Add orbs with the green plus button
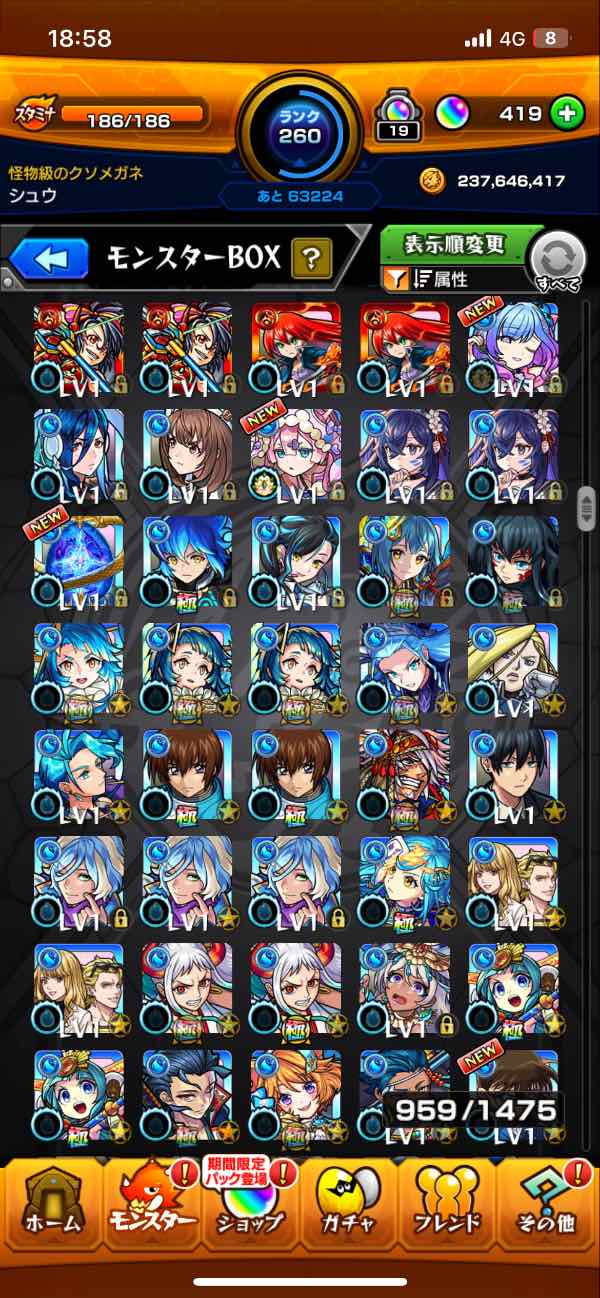 (567, 114)
